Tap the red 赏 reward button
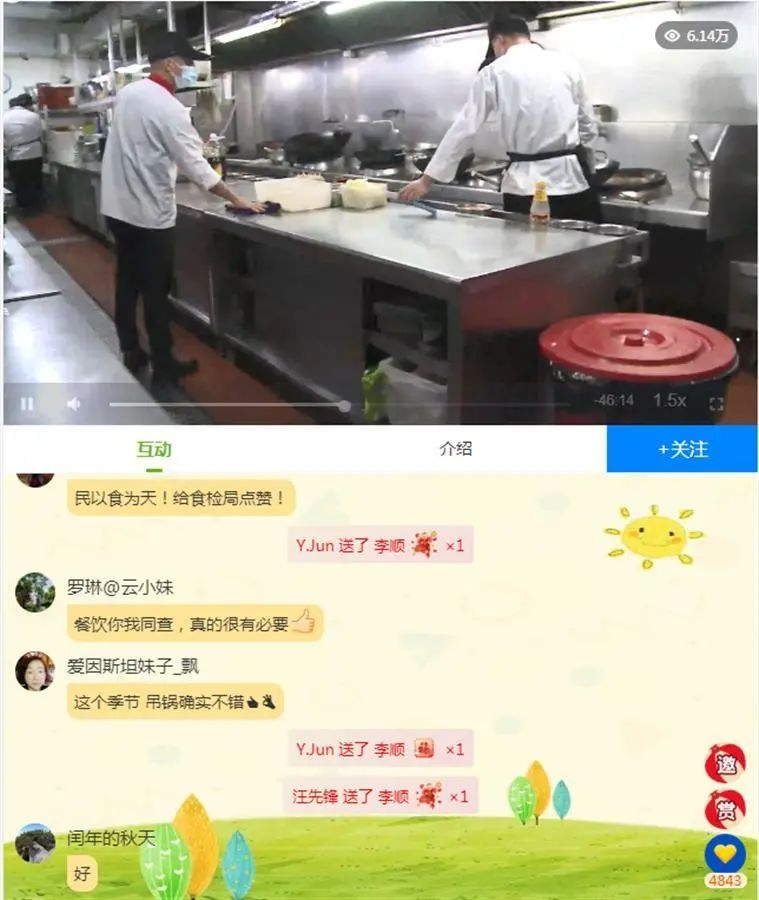Screen dimensions: 759x900 point(724,809)
